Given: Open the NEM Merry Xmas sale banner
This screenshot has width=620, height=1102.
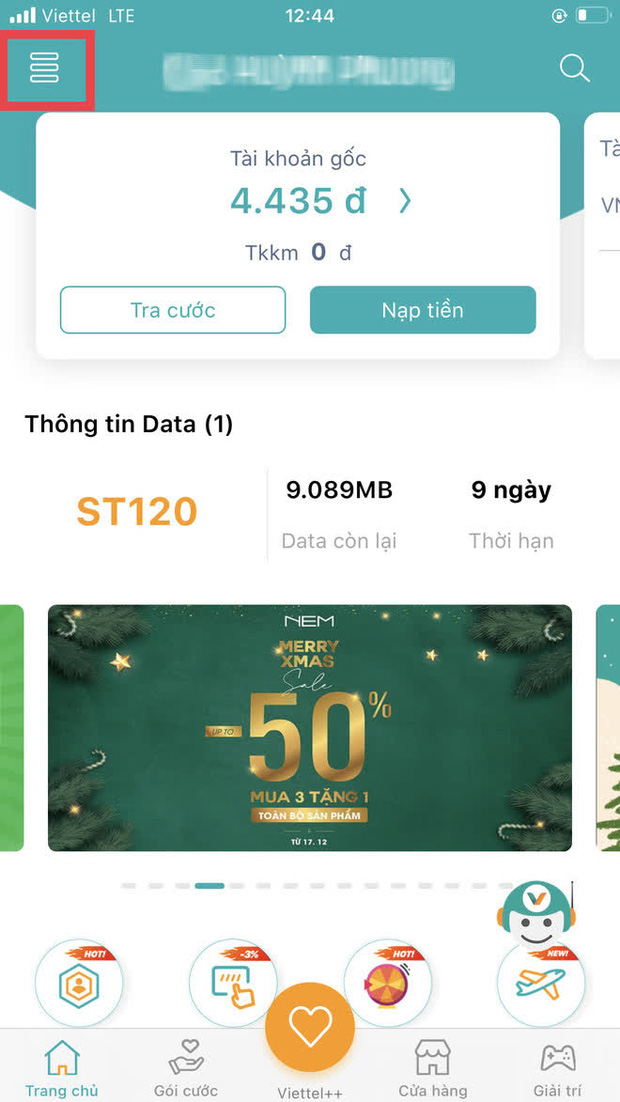Looking at the screenshot, I should [x=309, y=728].
